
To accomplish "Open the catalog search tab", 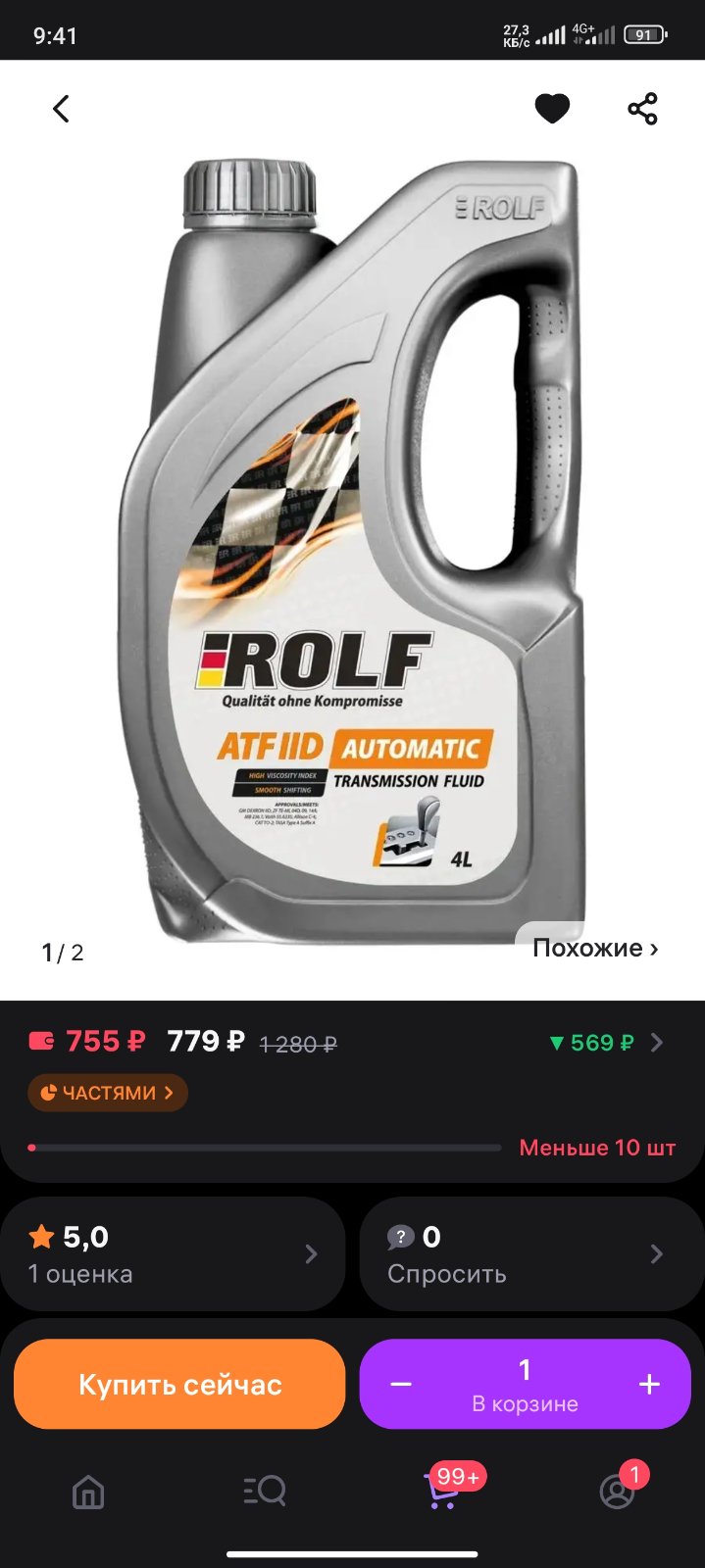I will coord(265,1492).
